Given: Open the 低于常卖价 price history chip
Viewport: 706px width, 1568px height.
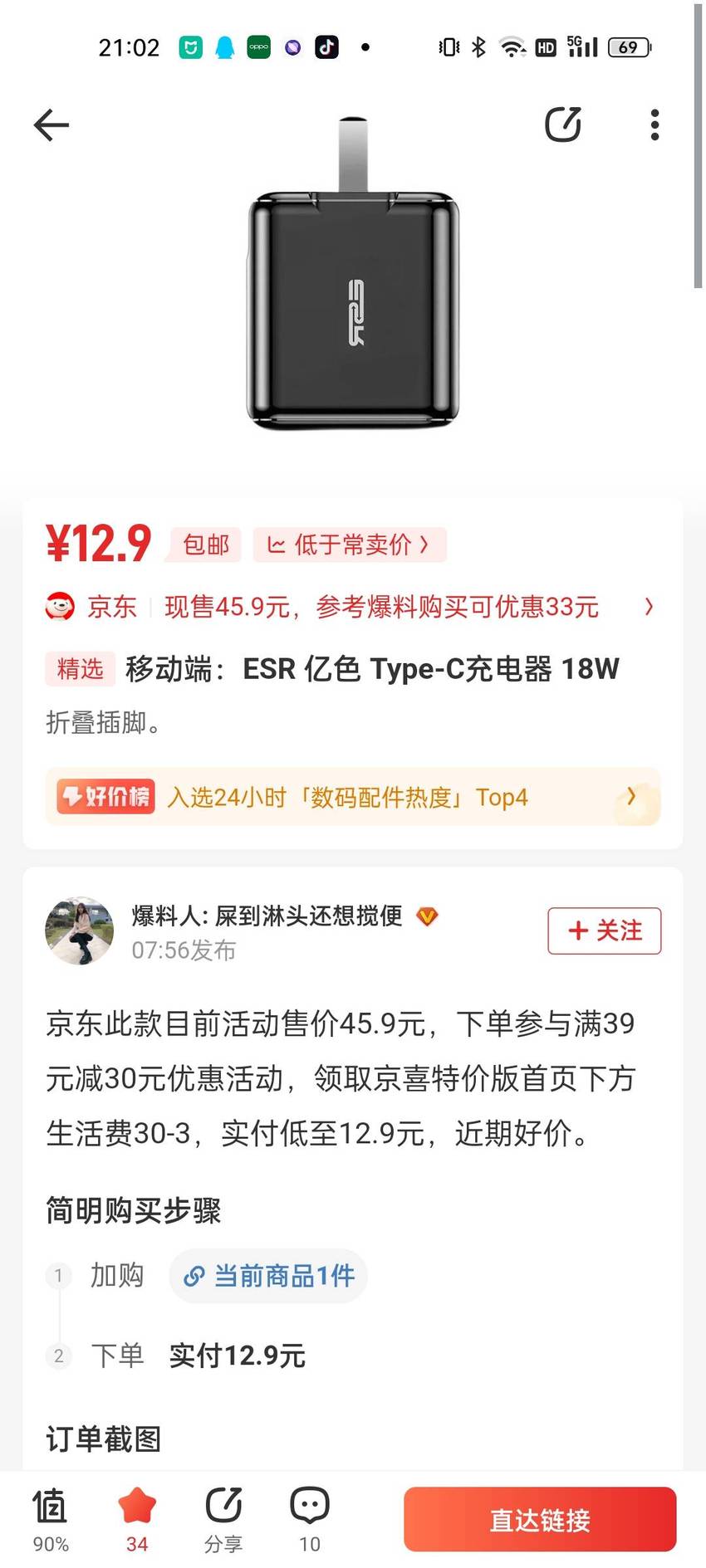Looking at the screenshot, I should [x=350, y=545].
